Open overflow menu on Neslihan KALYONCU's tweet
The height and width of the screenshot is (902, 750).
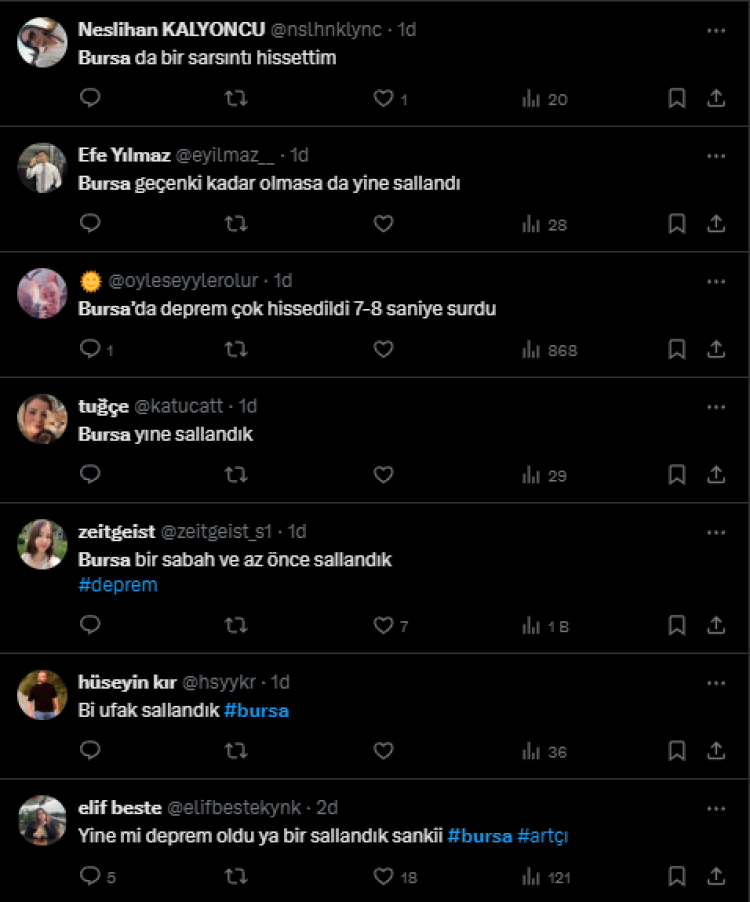(715, 30)
